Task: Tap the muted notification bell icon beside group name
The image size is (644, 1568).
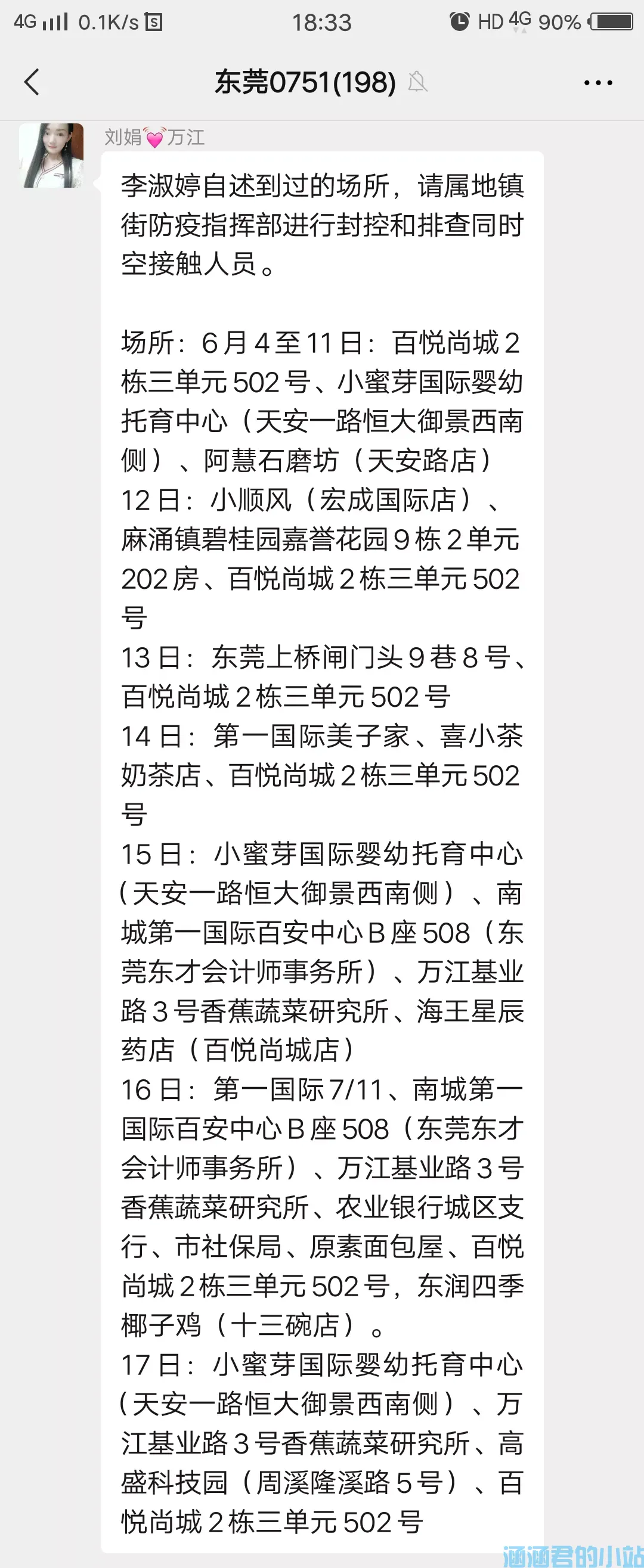Action: [x=417, y=81]
